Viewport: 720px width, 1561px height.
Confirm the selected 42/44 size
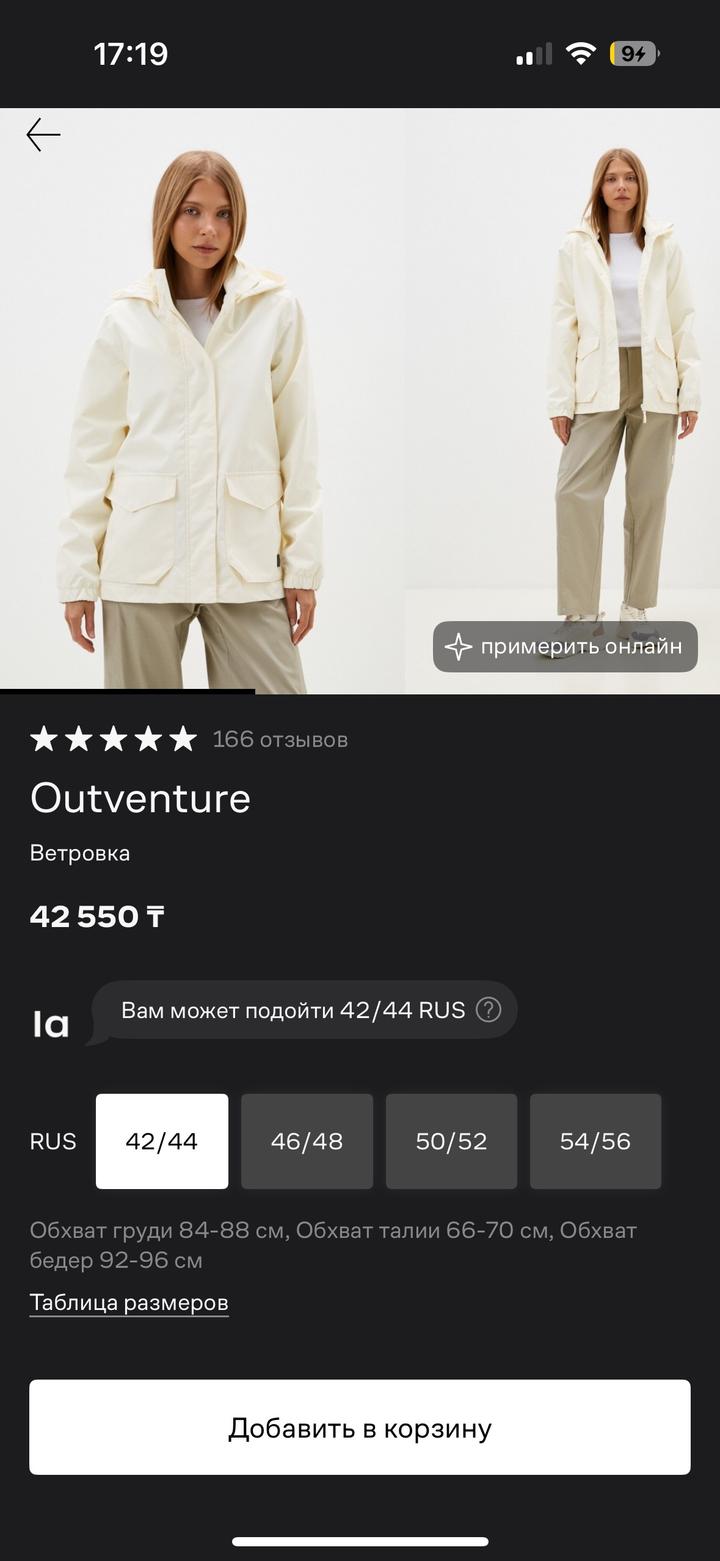pyautogui.click(x=162, y=1140)
